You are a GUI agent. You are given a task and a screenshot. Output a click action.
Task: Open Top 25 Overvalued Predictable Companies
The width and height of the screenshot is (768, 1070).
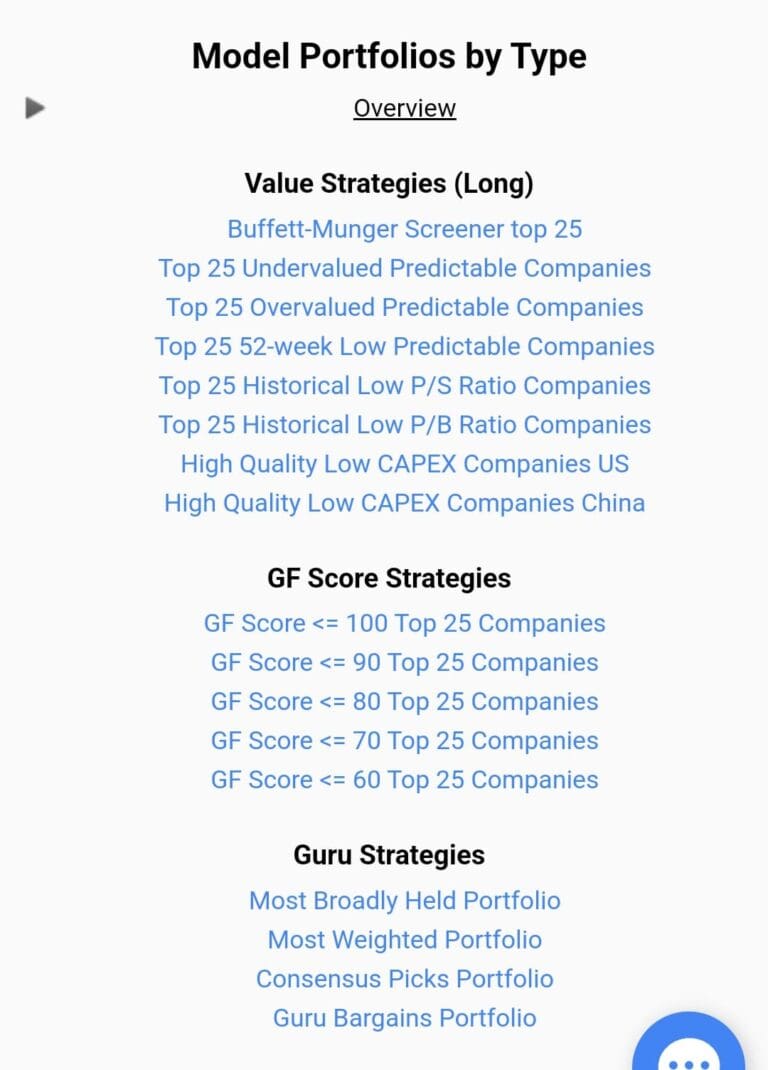click(x=404, y=307)
